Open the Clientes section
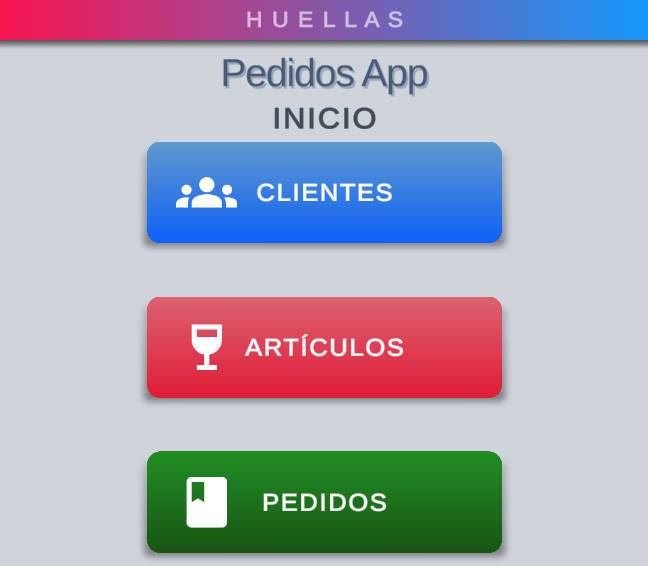This screenshot has width=648, height=566. coord(324,192)
